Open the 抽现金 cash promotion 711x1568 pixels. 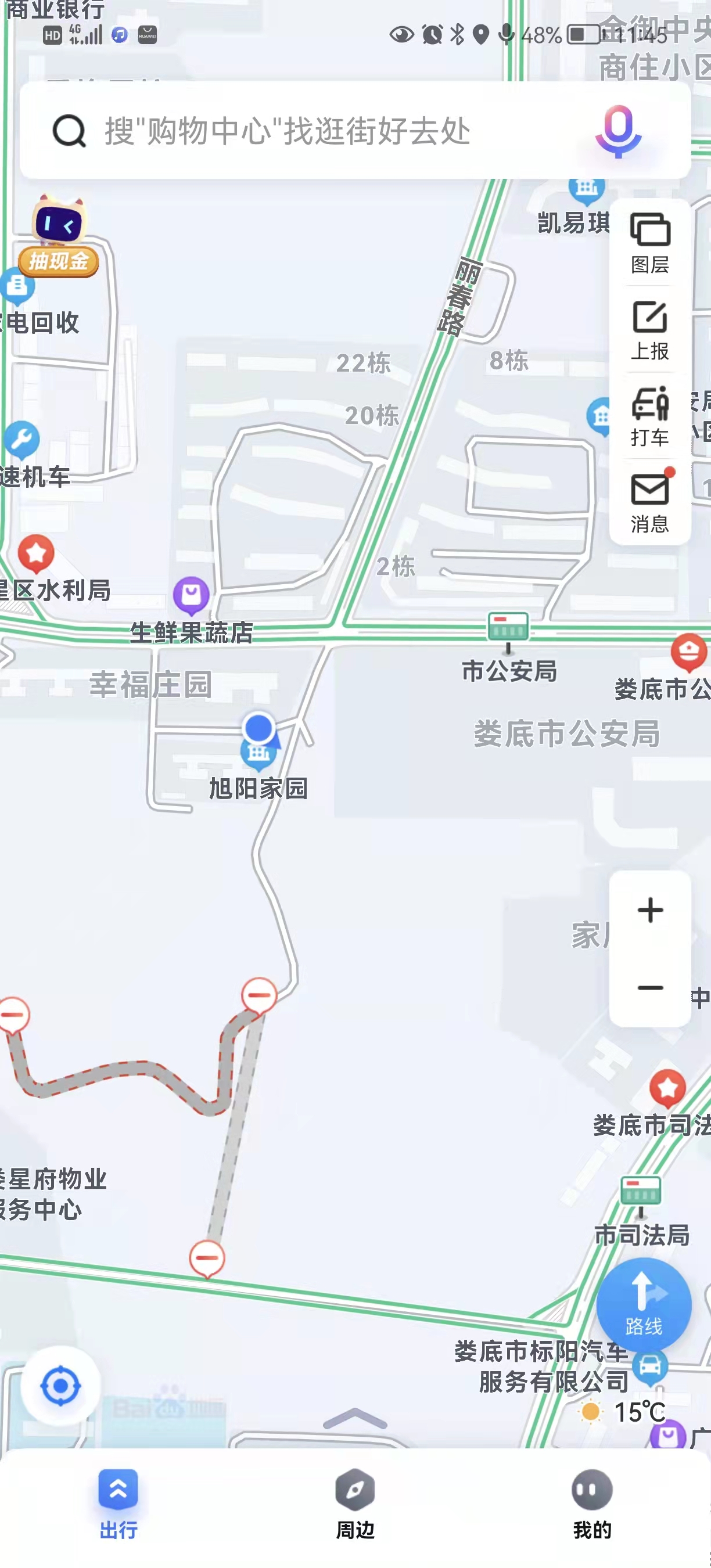(59, 238)
